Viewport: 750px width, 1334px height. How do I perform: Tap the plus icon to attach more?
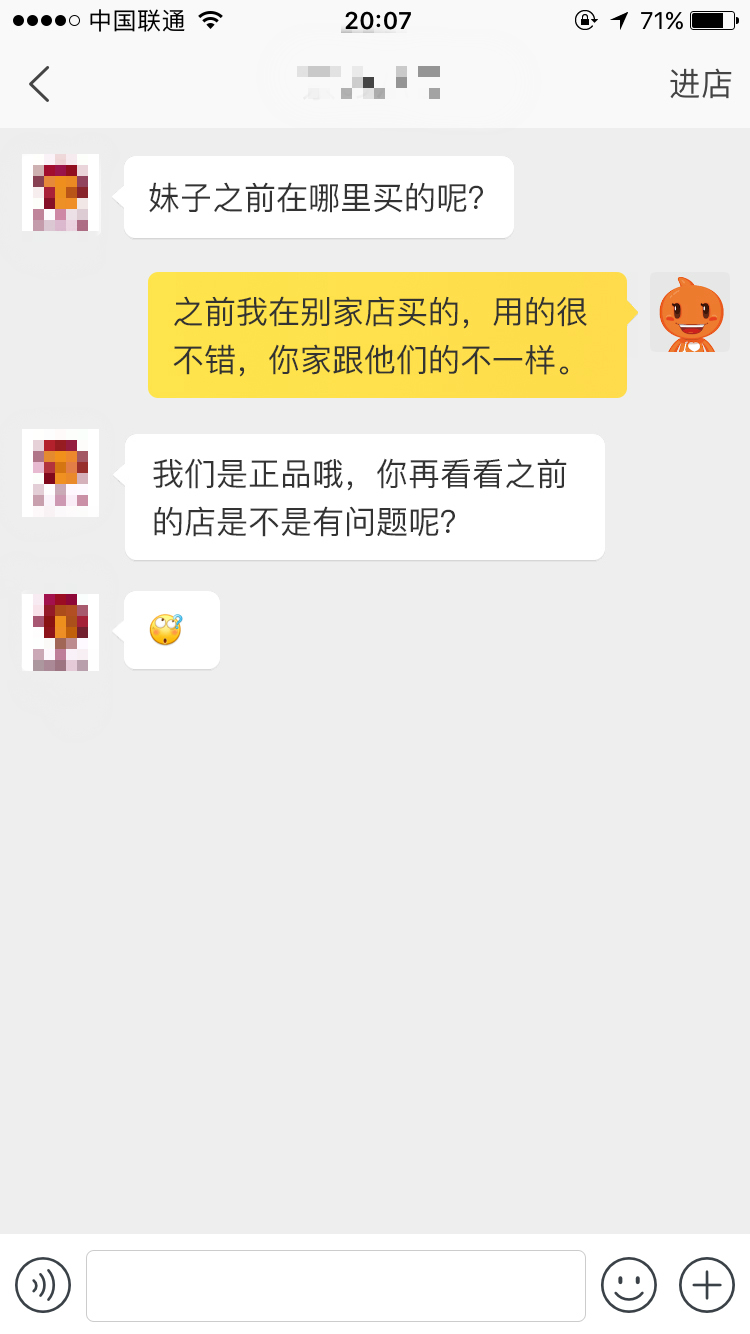coord(706,1285)
